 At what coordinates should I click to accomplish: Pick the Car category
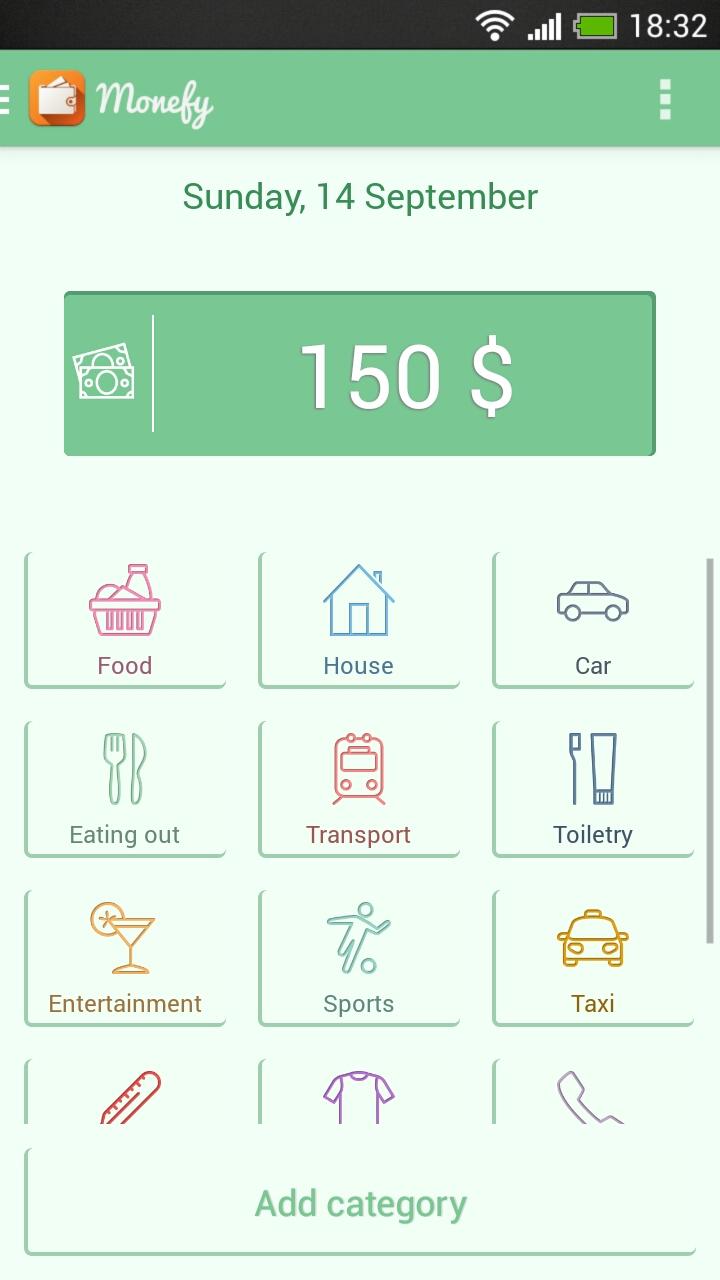[593, 620]
